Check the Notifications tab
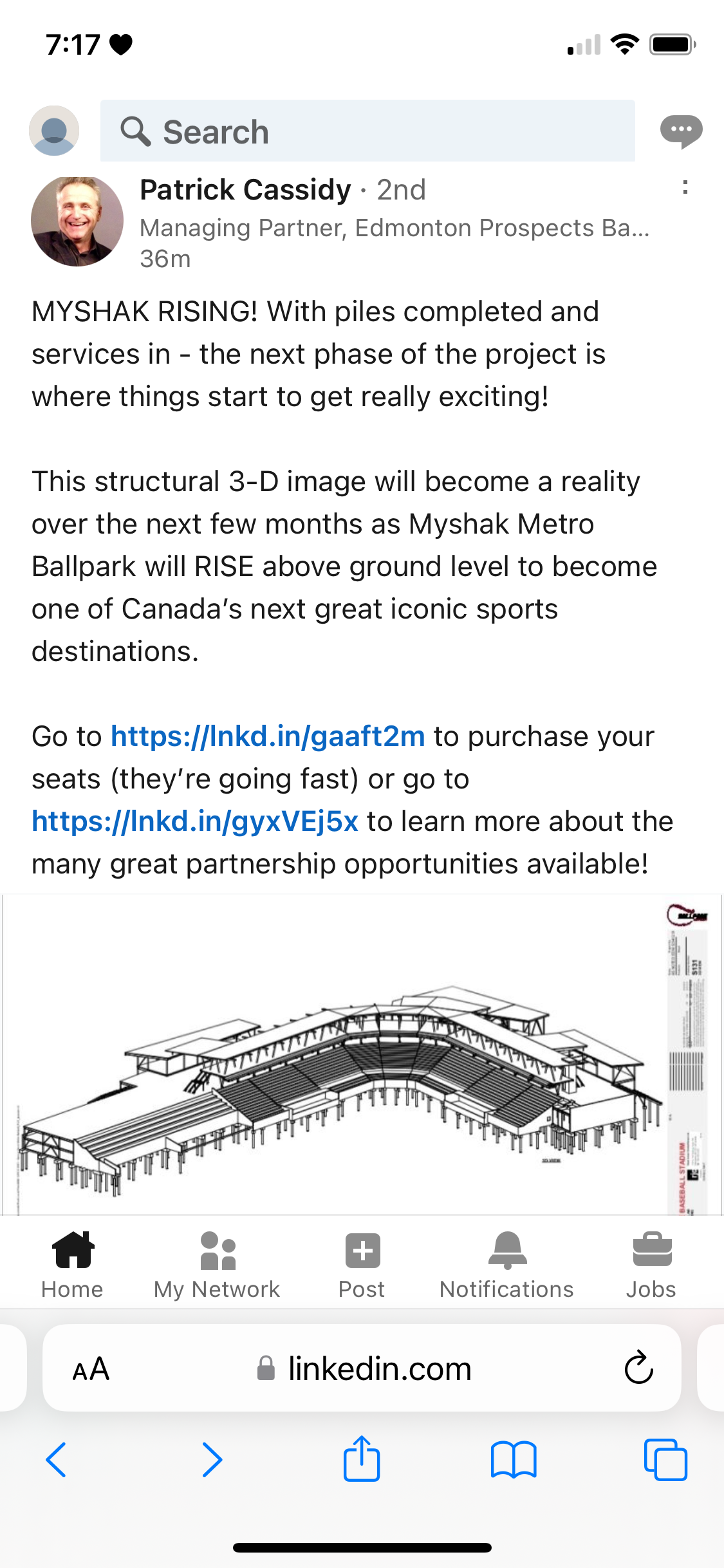 point(507,1264)
